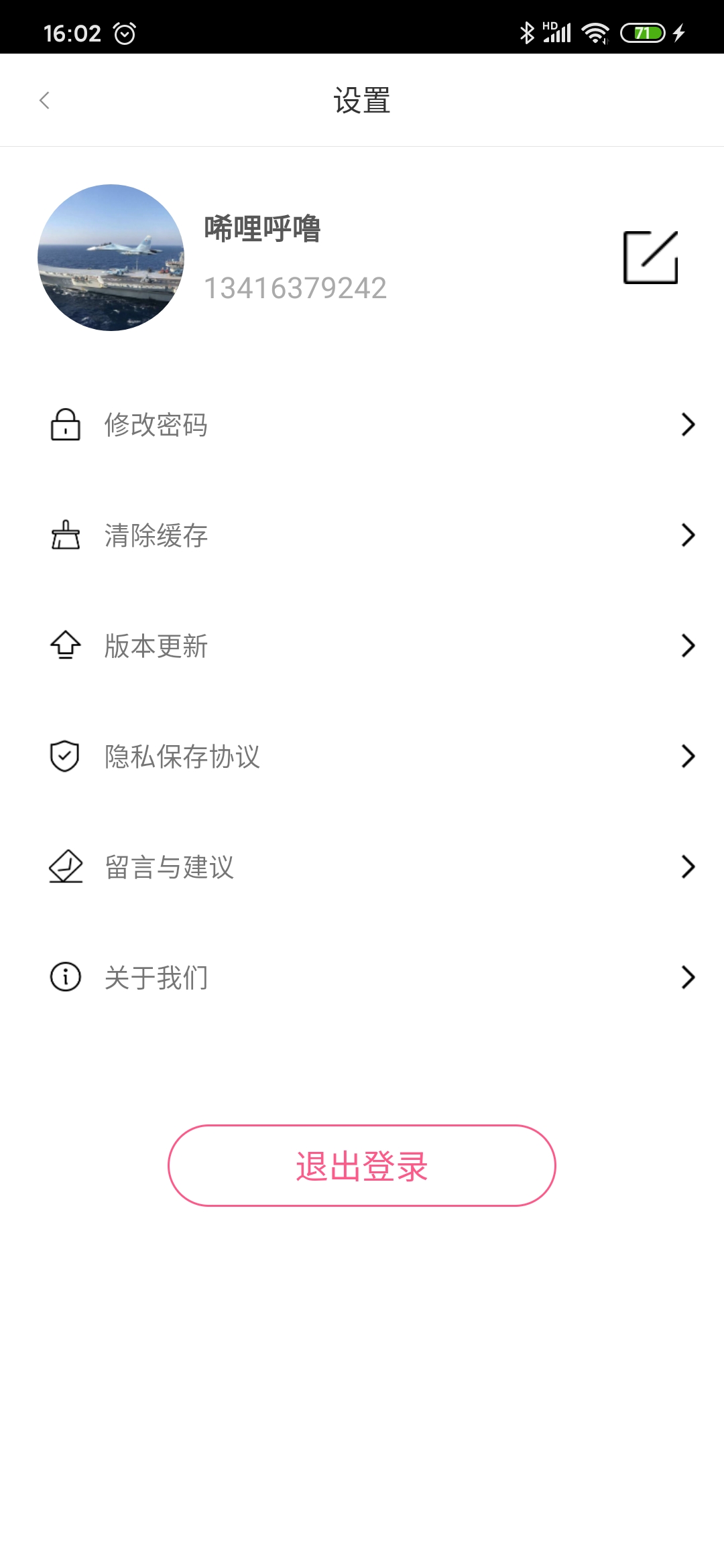Viewport: 724px width, 1568px height.
Task: Open 修改密码 to change password
Action: point(362,425)
